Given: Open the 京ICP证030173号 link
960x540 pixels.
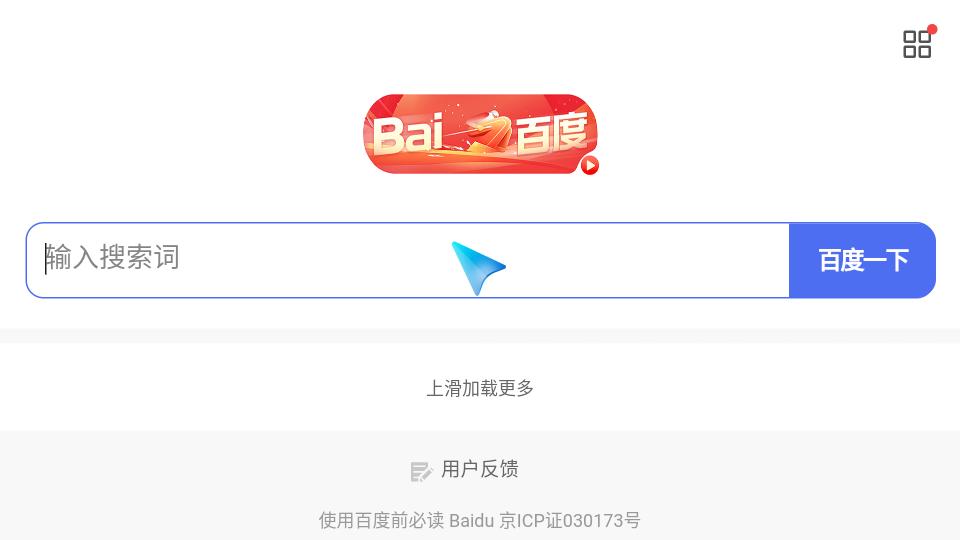Looking at the screenshot, I should (570, 520).
